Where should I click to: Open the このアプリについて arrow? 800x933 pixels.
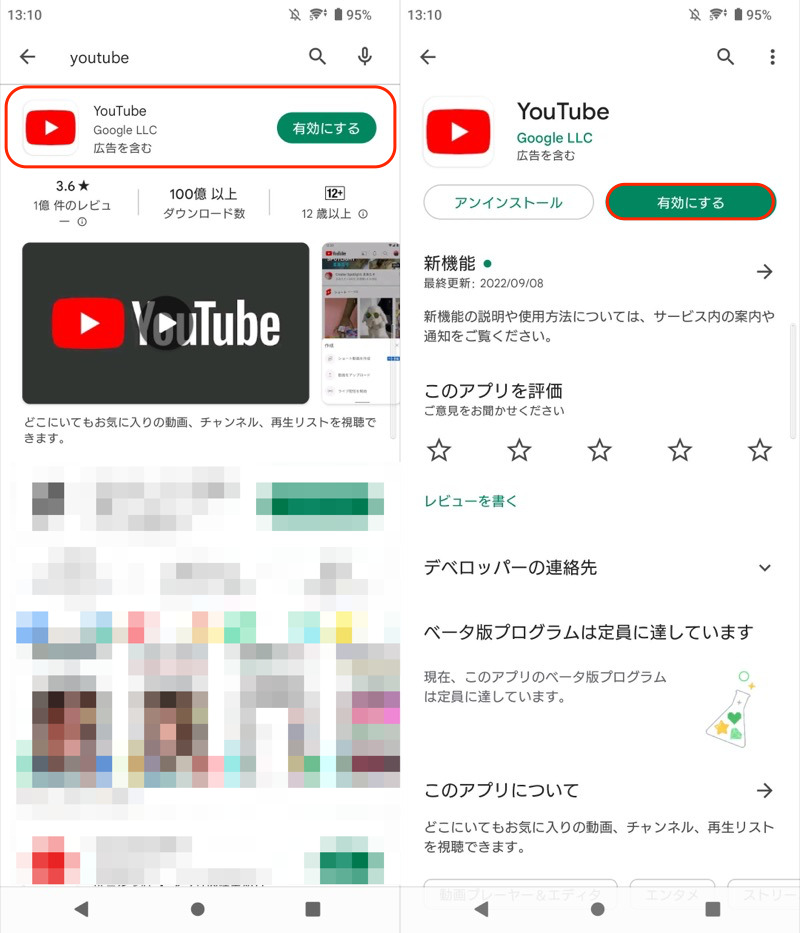pos(765,791)
